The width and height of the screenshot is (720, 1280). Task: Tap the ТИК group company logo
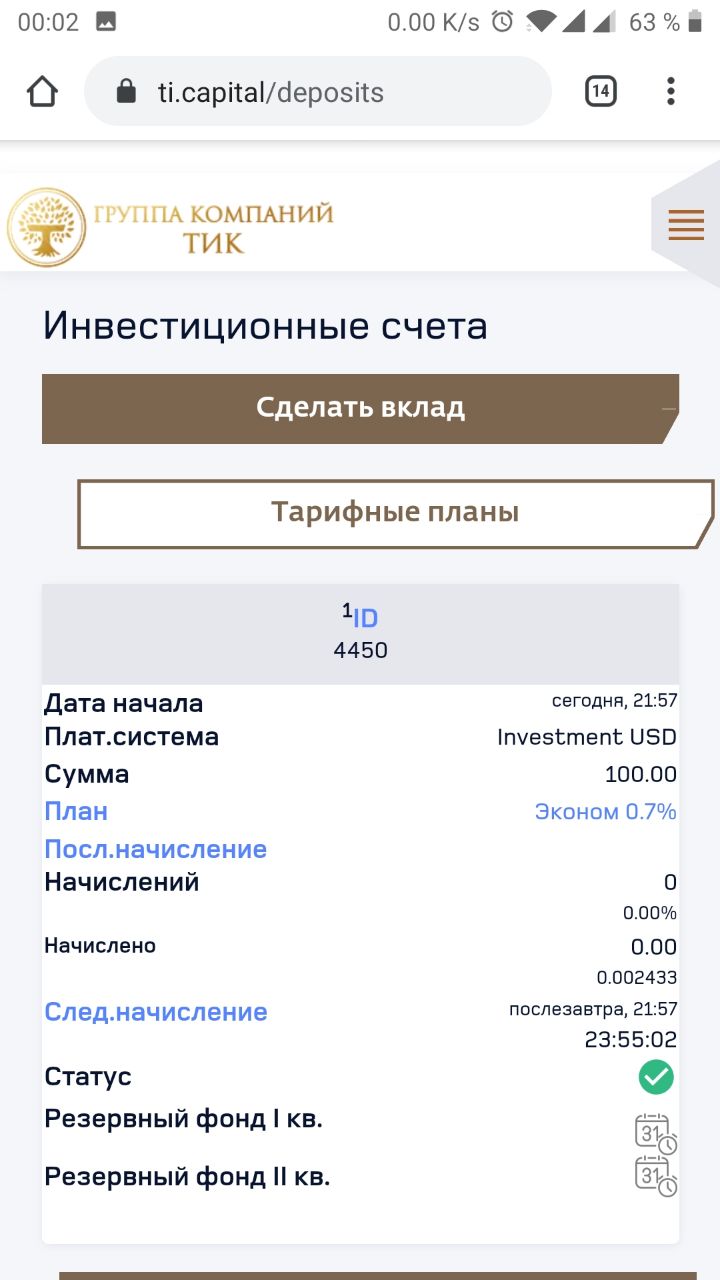coord(170,227)
